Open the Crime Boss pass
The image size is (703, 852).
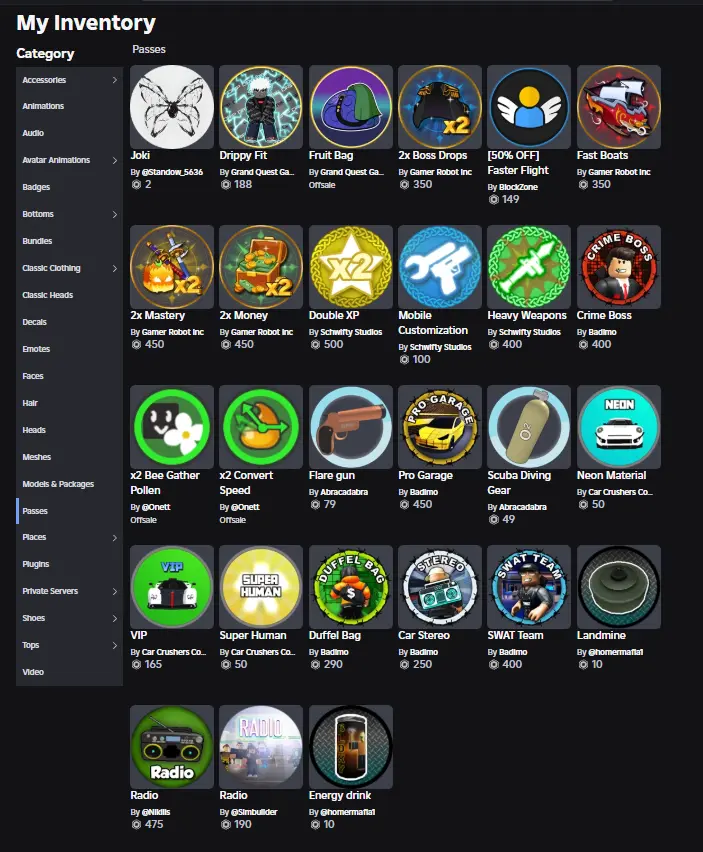(x=618, y=267)
